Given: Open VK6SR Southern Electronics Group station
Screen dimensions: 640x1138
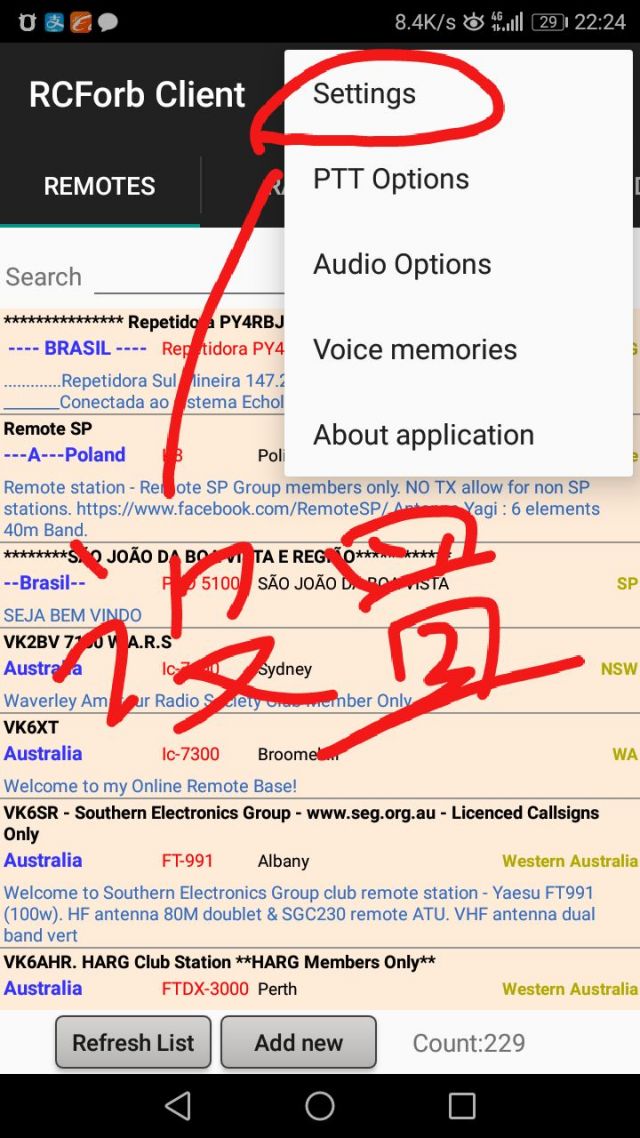Looking at the screenshot, I should point(320,861).
